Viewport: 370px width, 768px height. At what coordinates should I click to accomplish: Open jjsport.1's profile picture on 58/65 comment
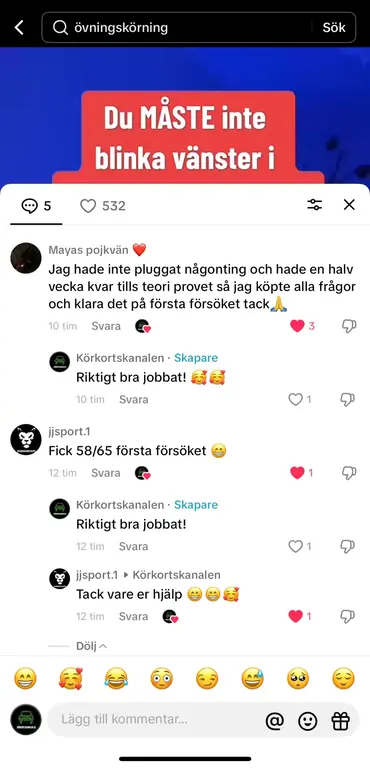pos(26,439)
